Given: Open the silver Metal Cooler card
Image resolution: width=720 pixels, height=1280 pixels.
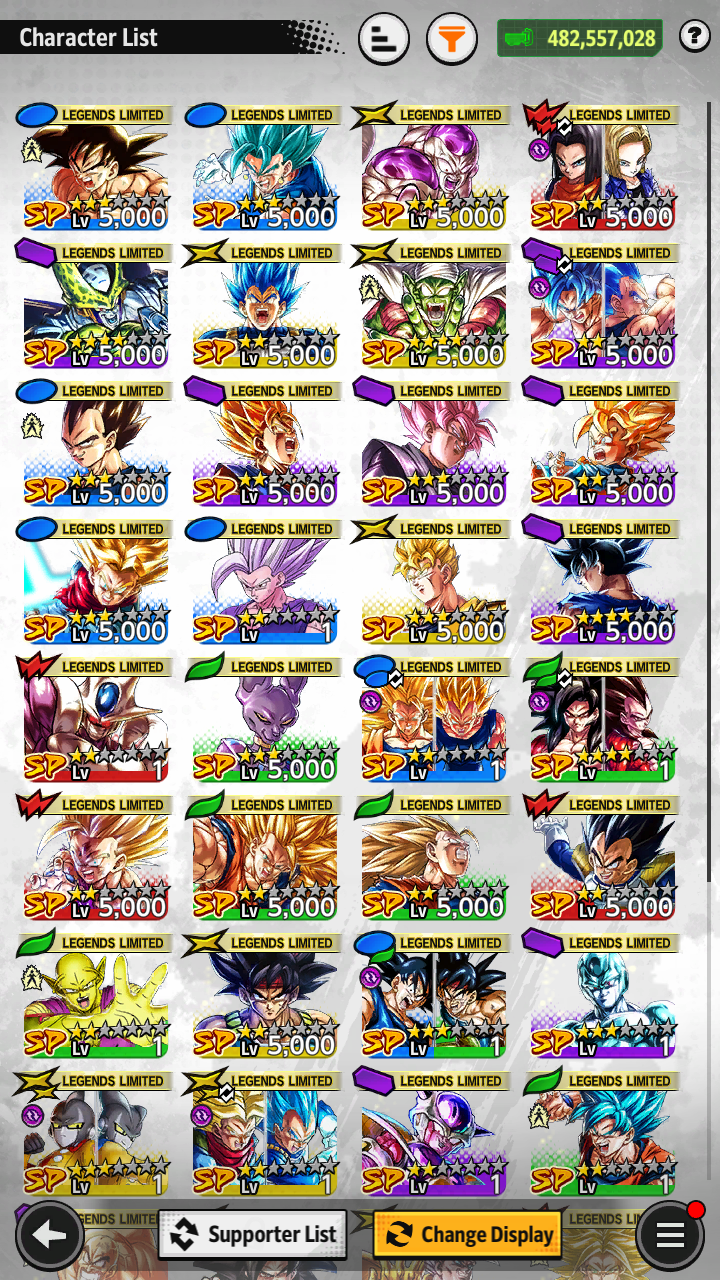Looking at the screenshot, I should point(603,995).
